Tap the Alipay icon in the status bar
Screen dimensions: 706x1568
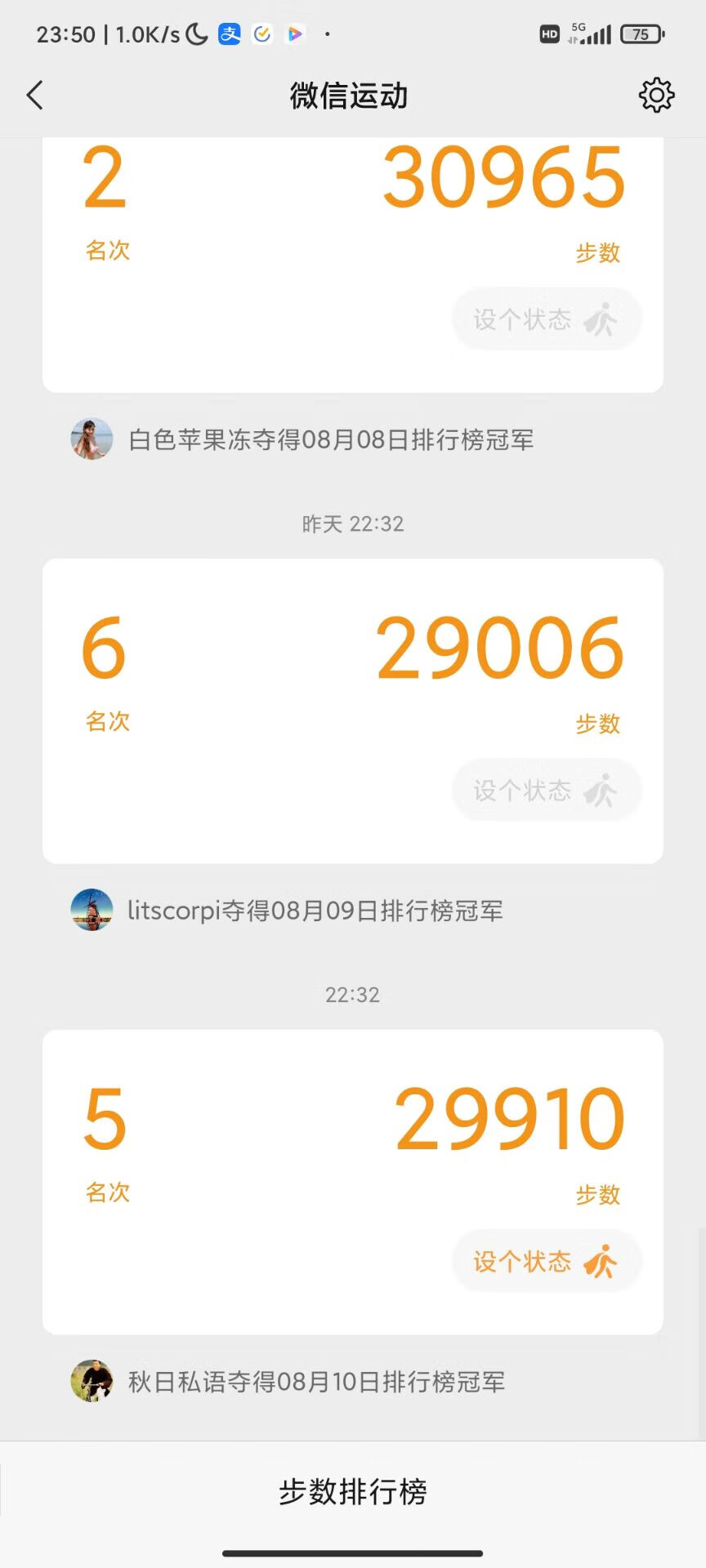pyautogui.click(x=228, y=33)
